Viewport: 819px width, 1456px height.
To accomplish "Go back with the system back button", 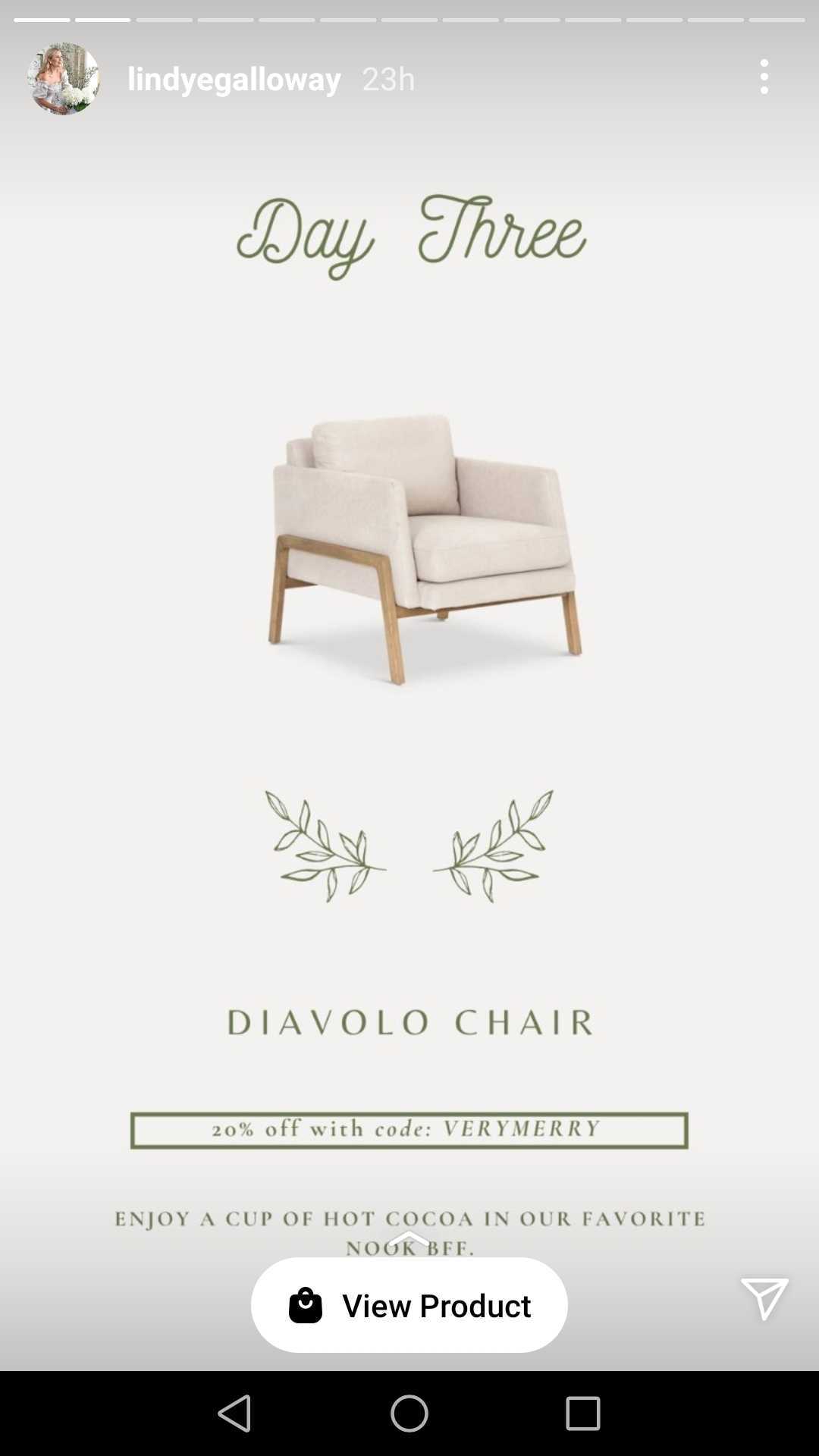I will coord(234,1414).
